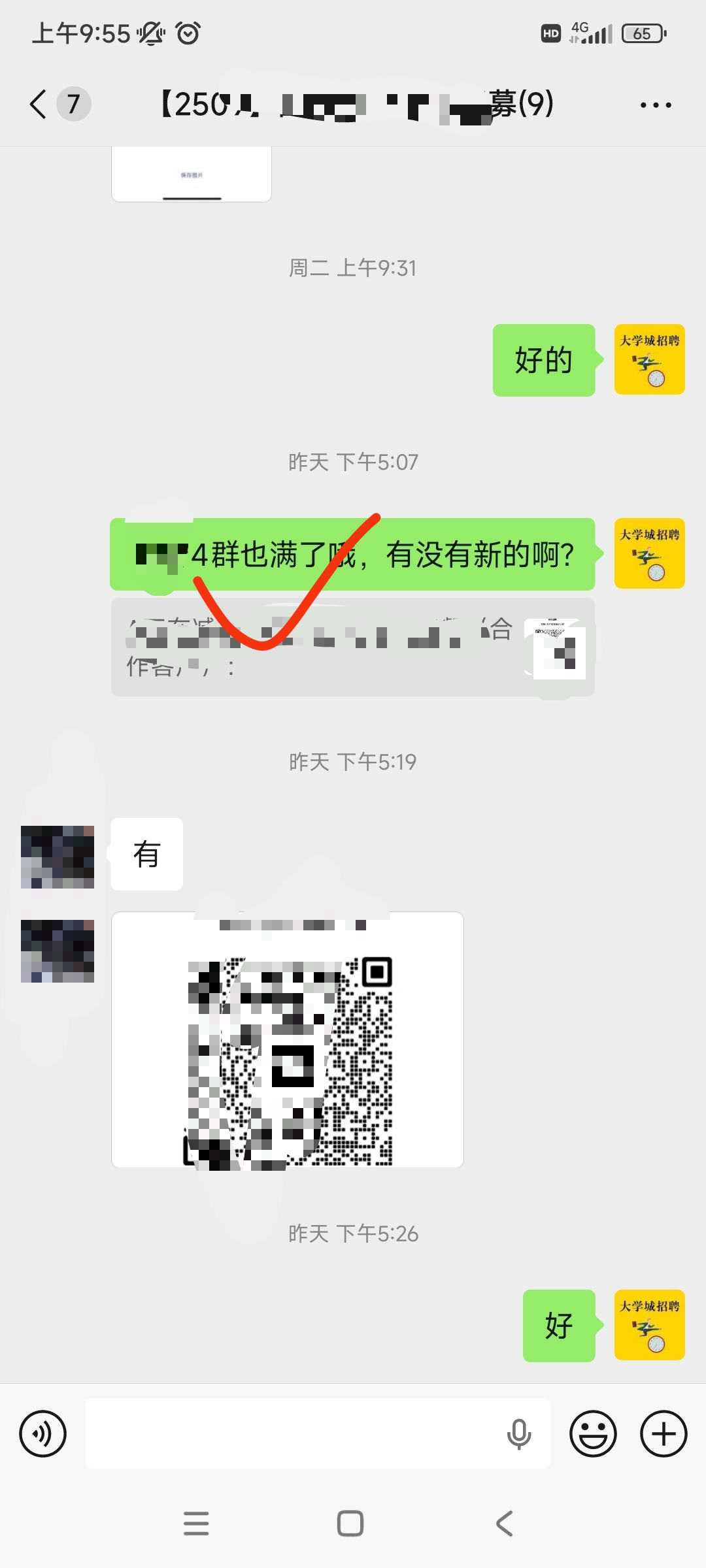
Task: Open recent apps from navigation bar
Action: (196, 1524)
